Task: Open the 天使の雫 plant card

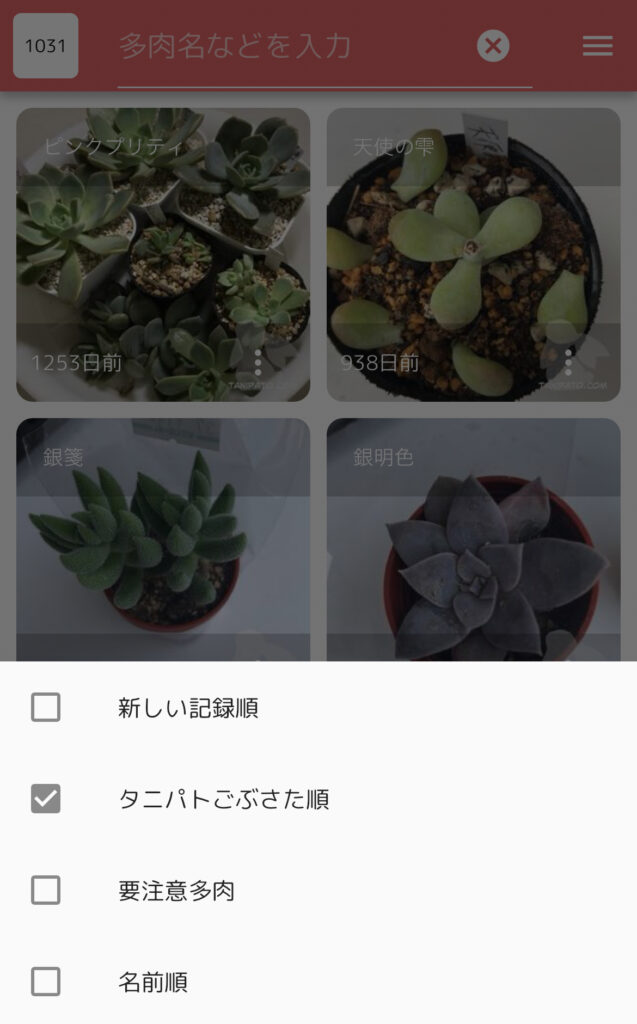Action: 473,250
